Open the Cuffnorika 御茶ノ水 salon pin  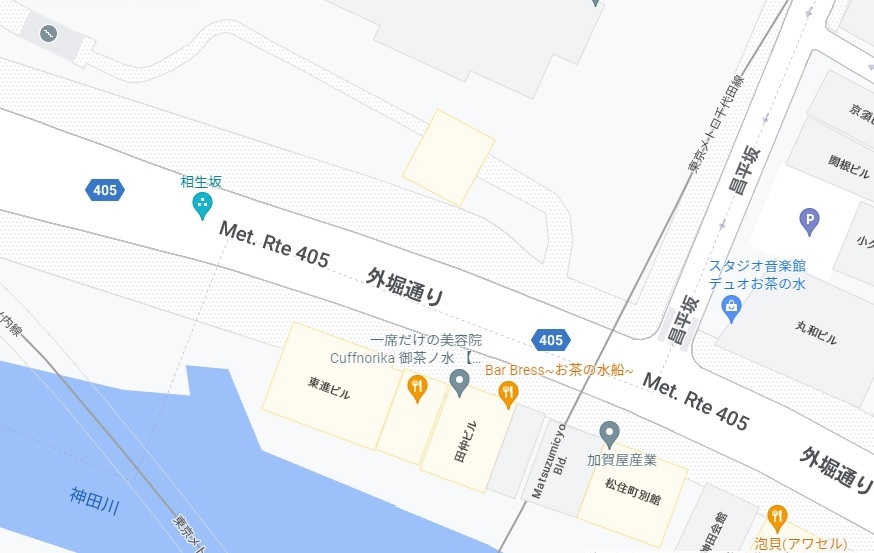tap(460, 381)
